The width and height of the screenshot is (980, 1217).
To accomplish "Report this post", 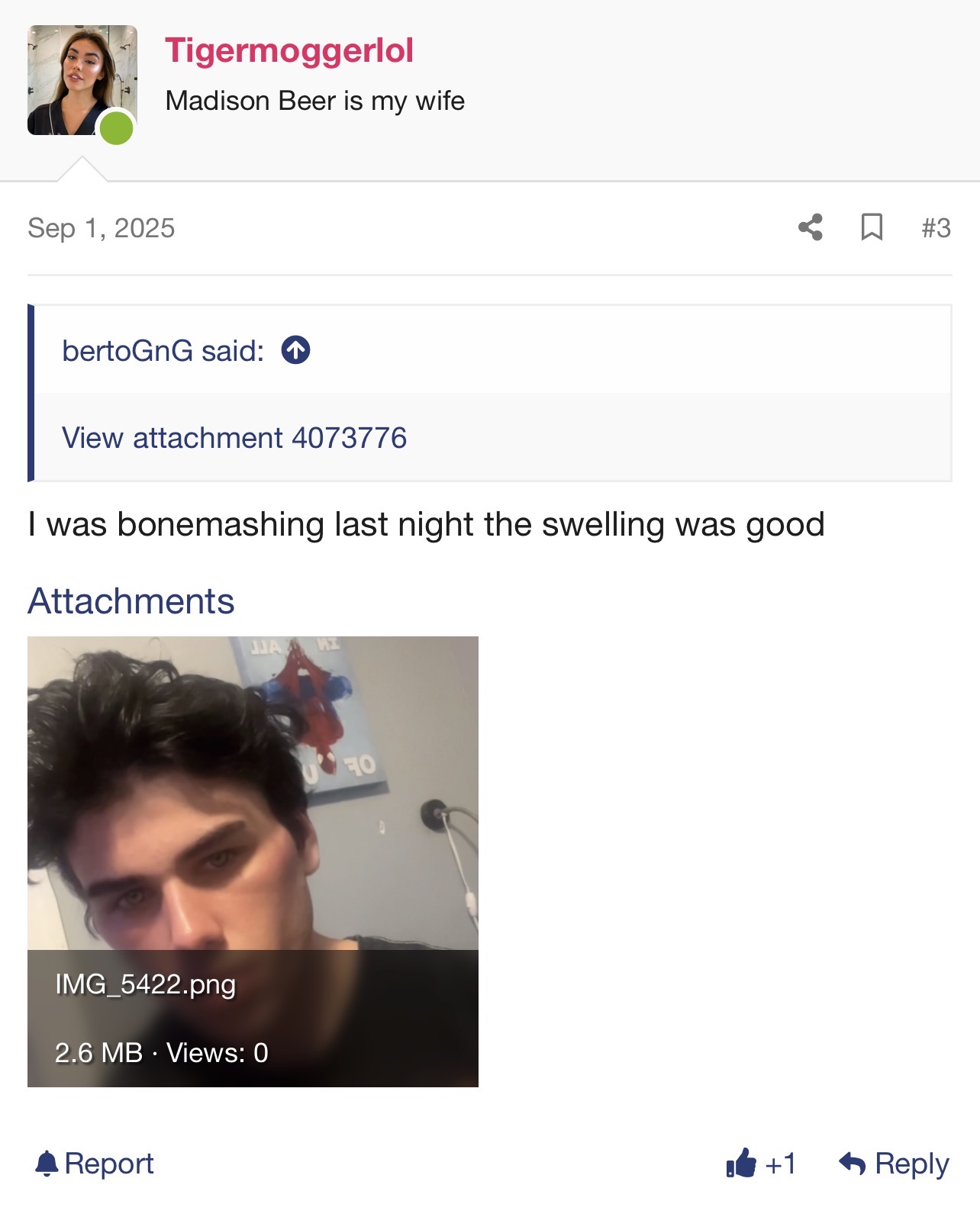I will [x=95, y=1164].
